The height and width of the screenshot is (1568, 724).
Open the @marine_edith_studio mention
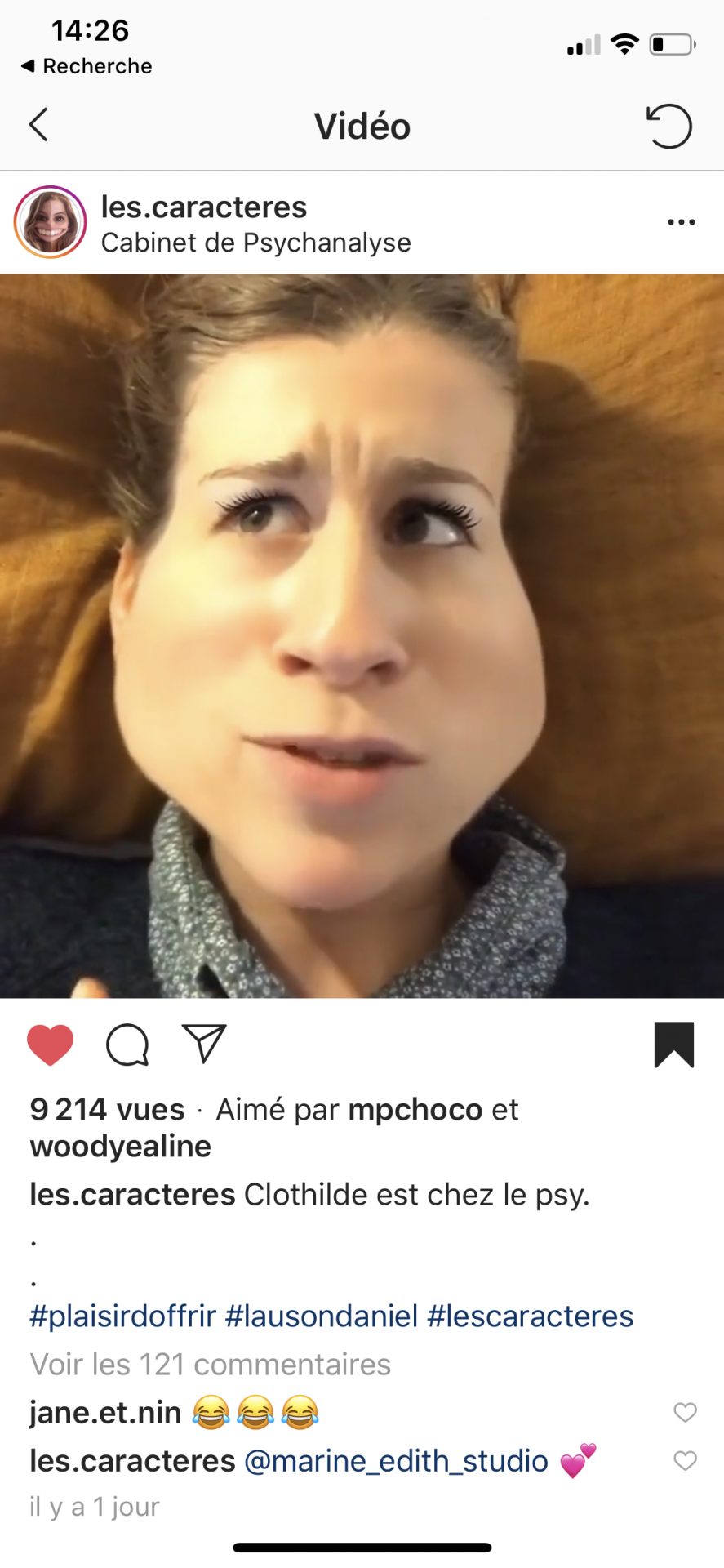coord(396,1461)
